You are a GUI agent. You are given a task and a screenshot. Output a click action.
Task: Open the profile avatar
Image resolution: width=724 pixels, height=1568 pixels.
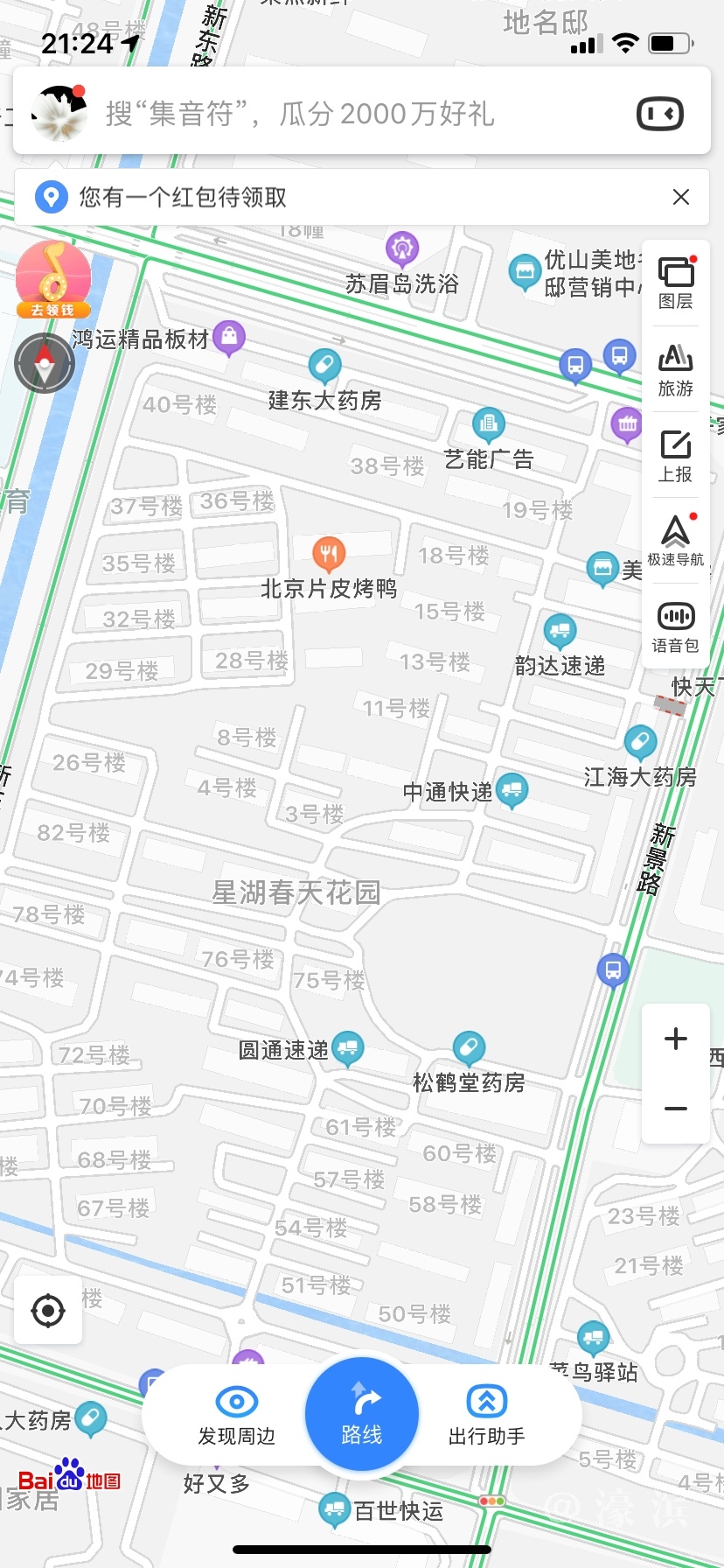59,114
